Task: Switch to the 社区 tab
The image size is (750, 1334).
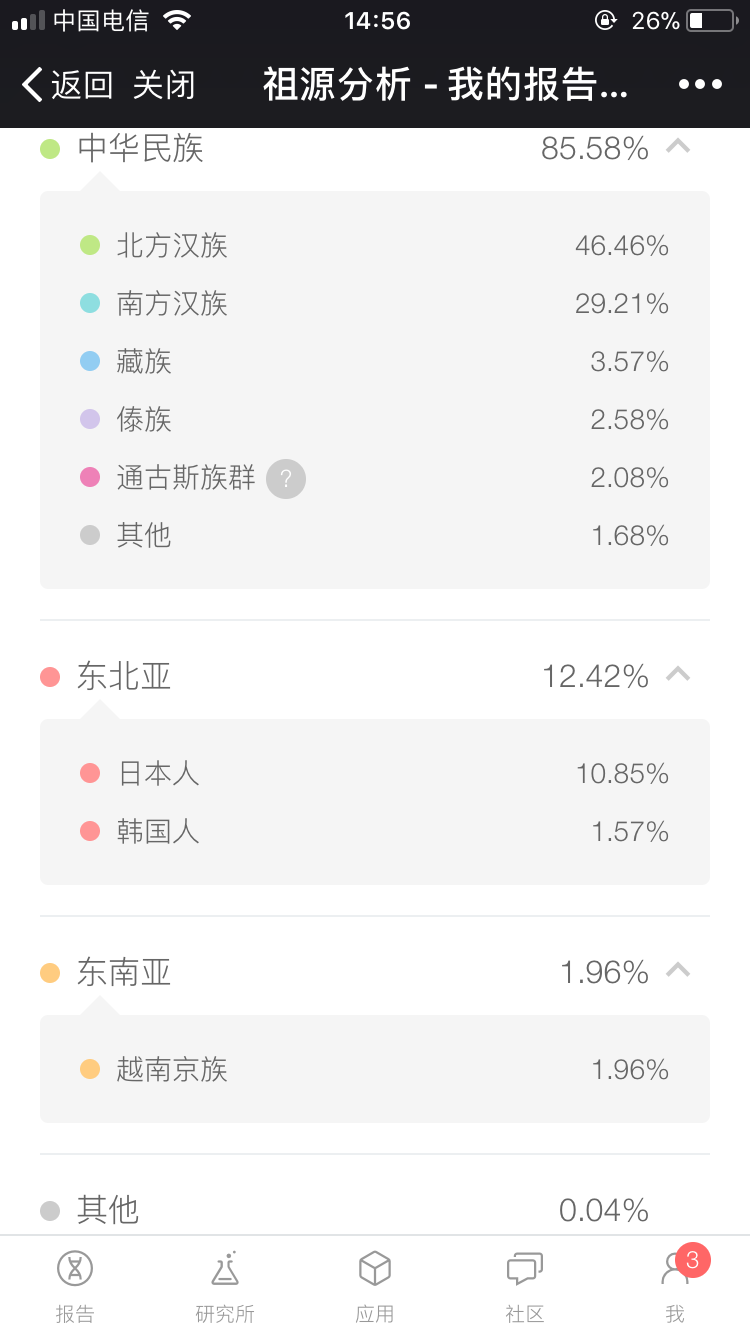Action: coord(525,1286)
